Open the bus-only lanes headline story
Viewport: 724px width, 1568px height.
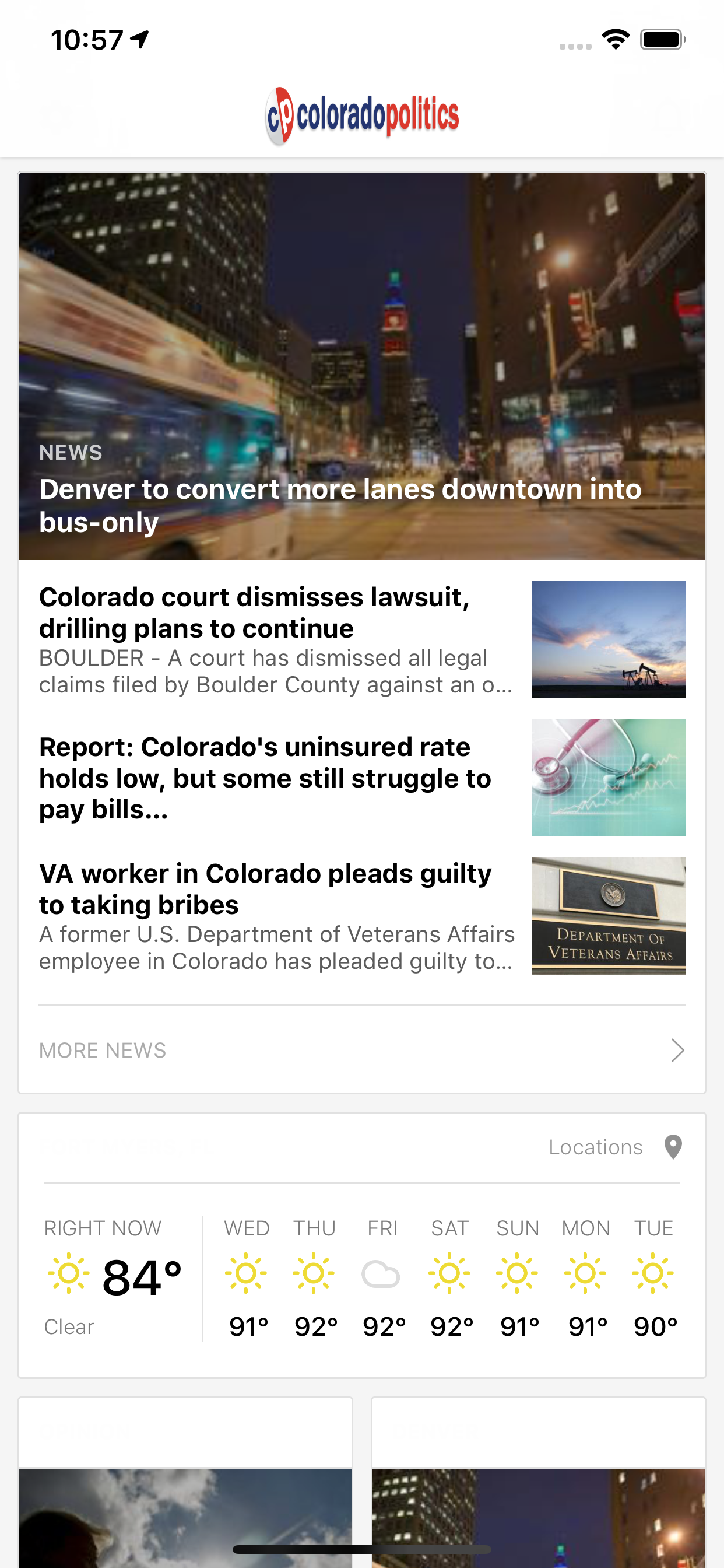(x=339, y=504)
